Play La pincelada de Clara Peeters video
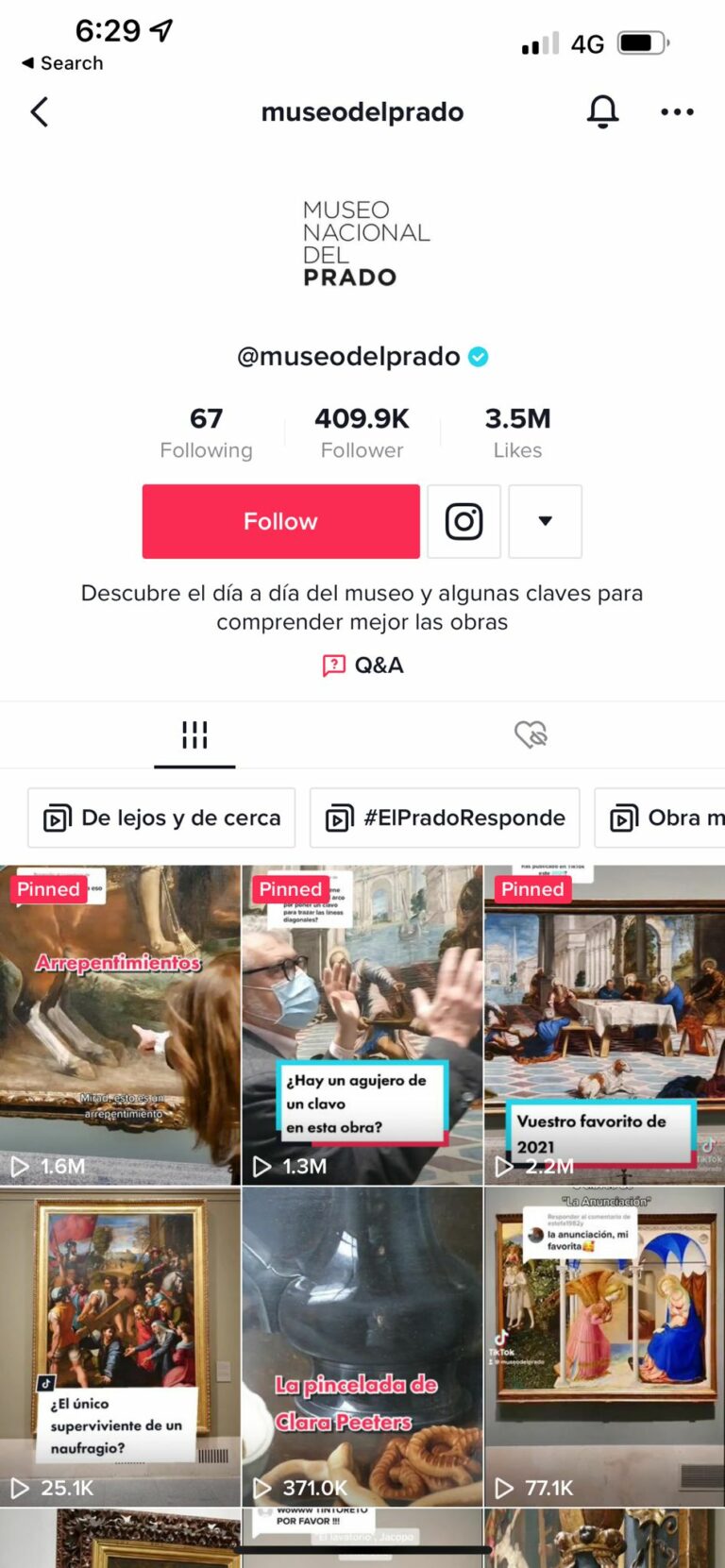 coord(362,1345)
